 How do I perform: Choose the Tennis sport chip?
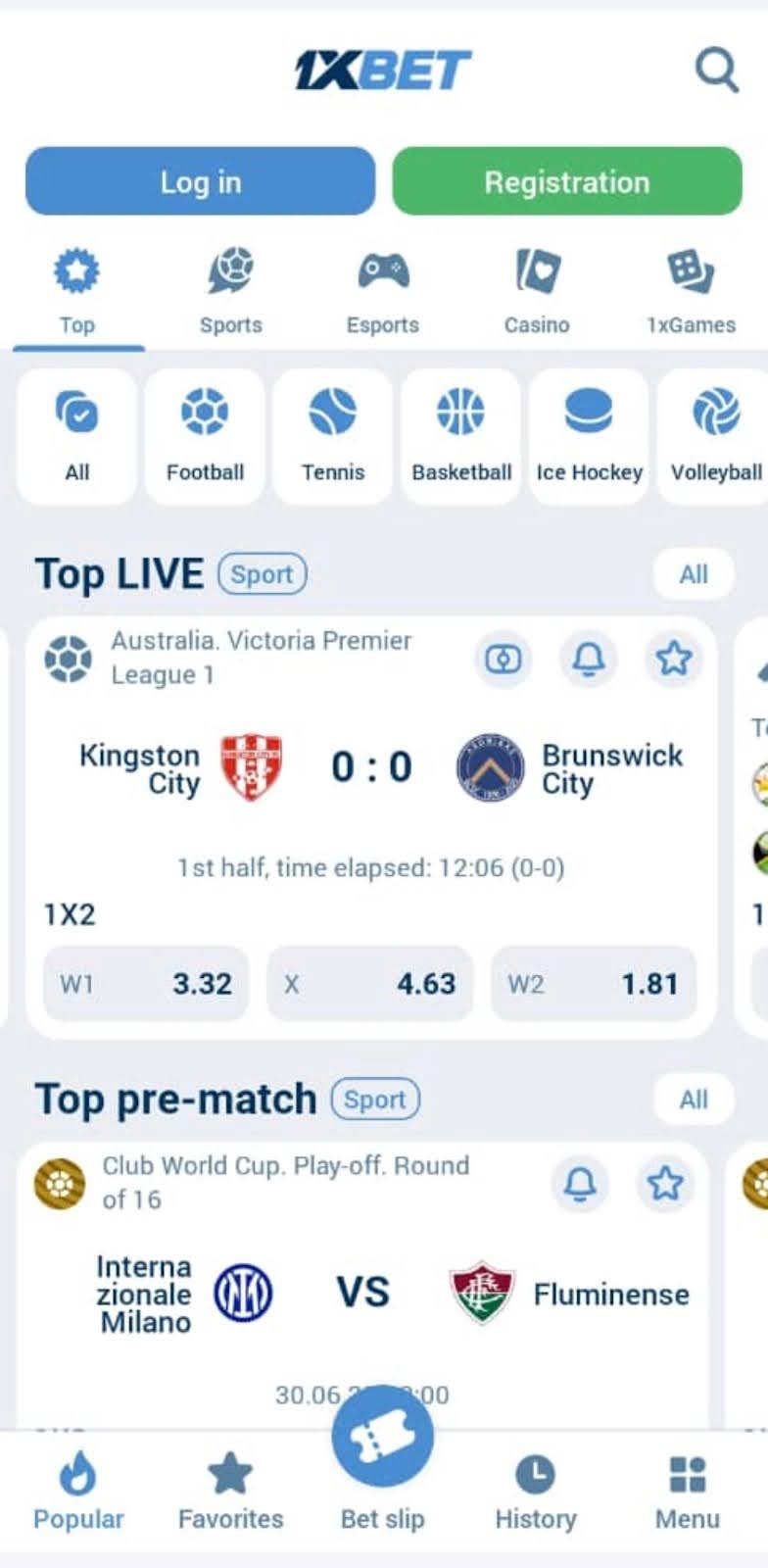click(333, 436)
